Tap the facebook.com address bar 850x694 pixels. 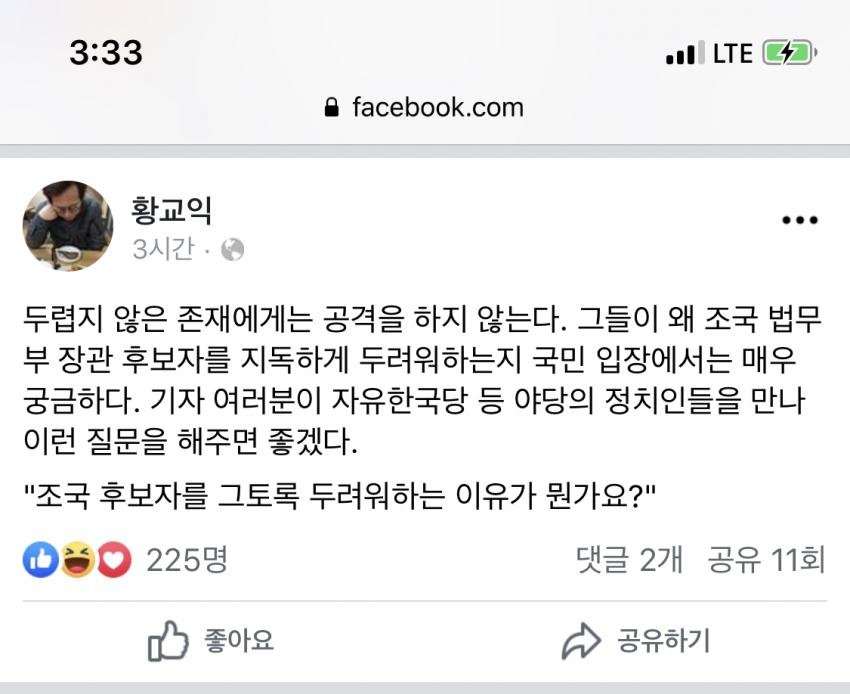pyautogui.click(x=425, y=107)
